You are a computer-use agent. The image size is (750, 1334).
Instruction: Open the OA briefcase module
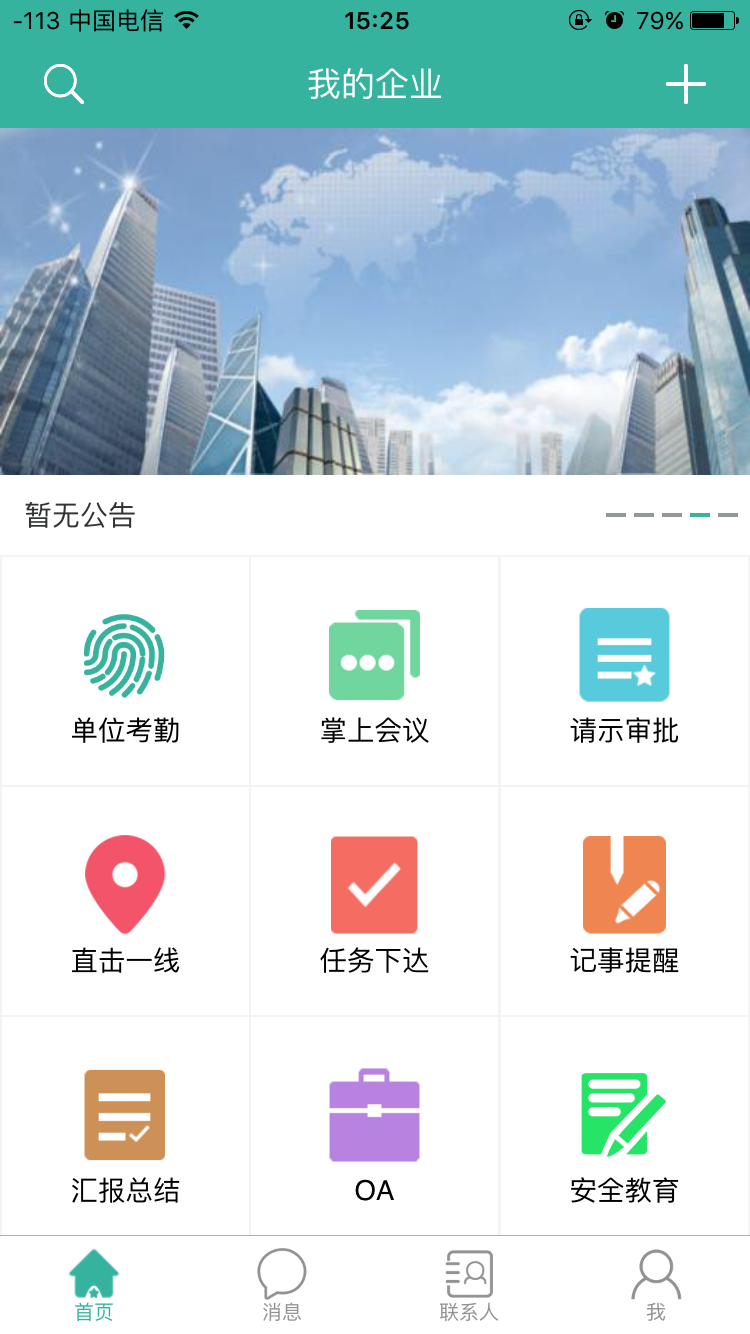(375, 1132)
